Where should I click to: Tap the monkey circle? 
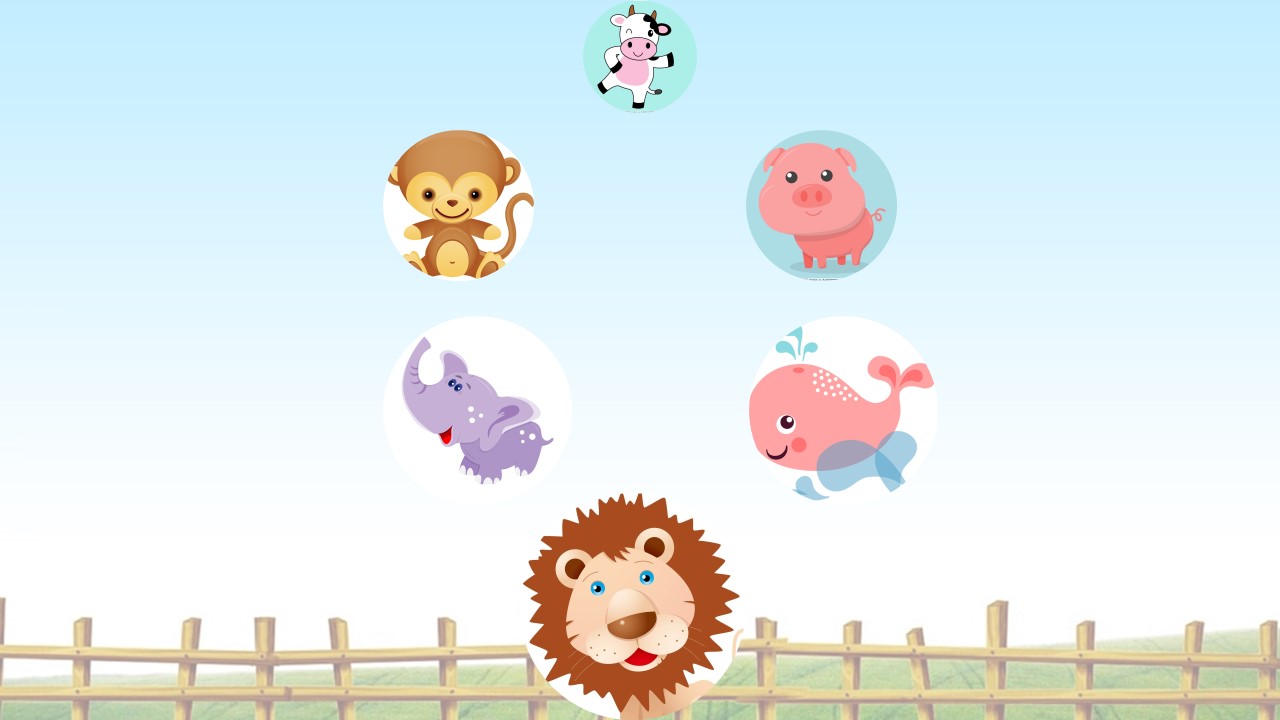coord(458,205)
